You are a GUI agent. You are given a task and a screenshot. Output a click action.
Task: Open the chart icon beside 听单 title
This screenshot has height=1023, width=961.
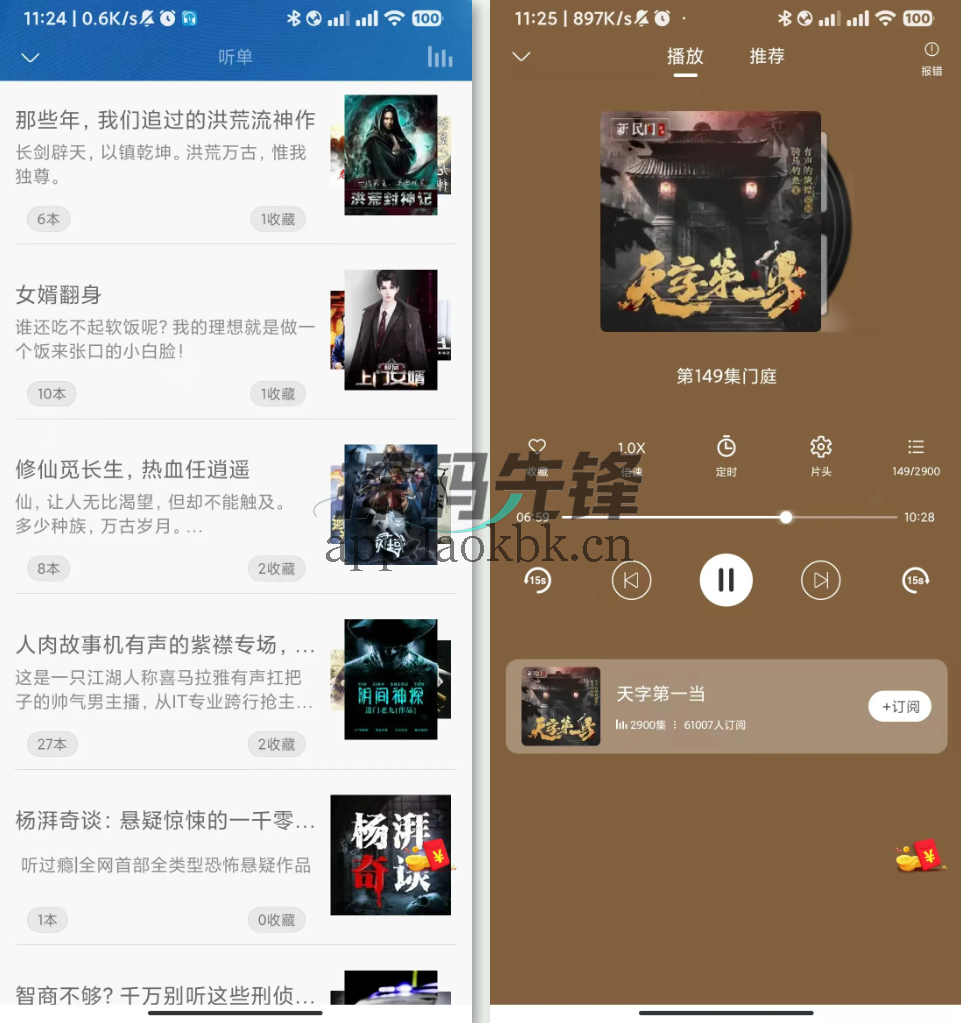tap(440, 57)
